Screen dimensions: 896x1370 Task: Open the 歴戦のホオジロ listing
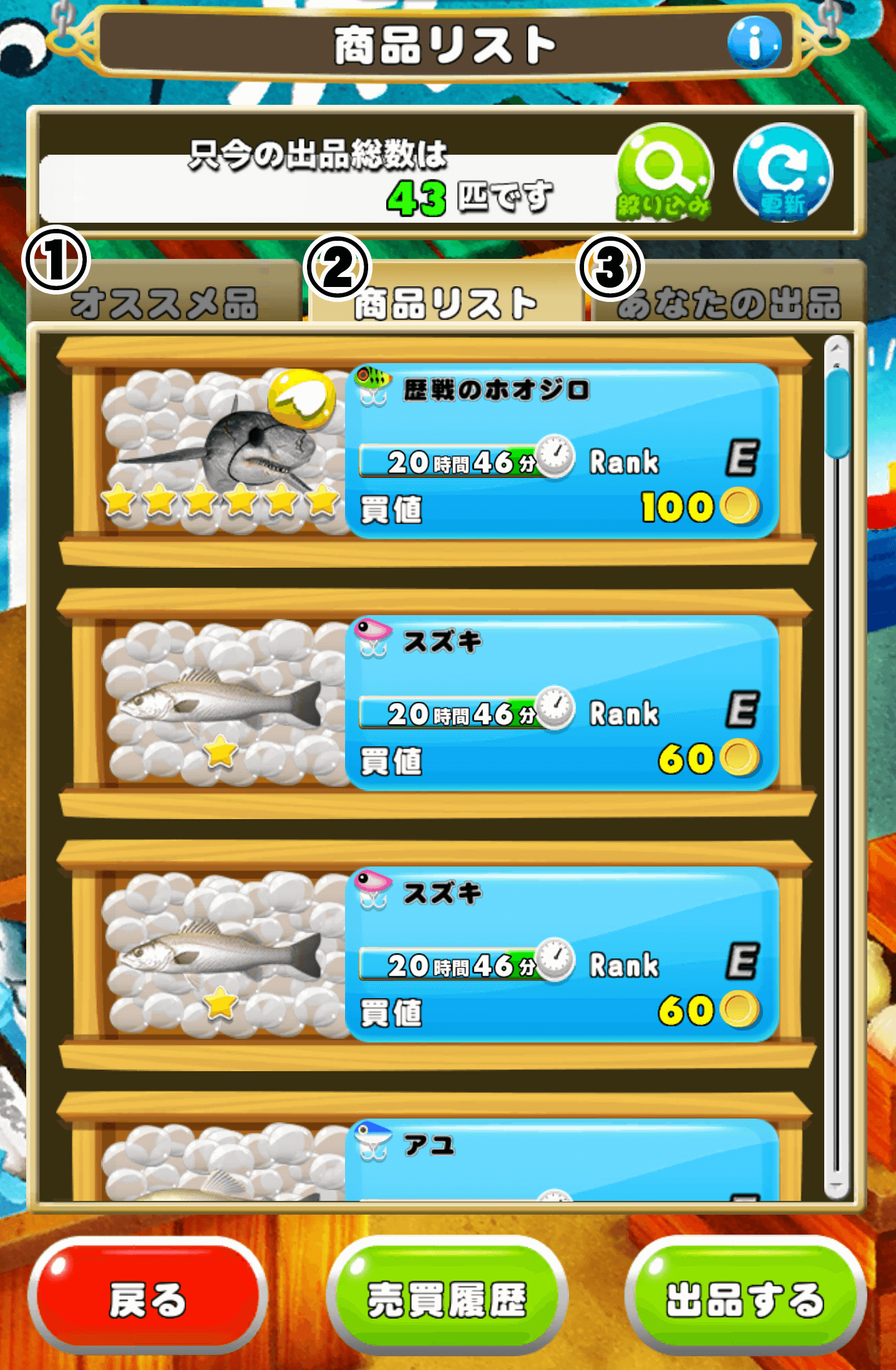(562, 450)
